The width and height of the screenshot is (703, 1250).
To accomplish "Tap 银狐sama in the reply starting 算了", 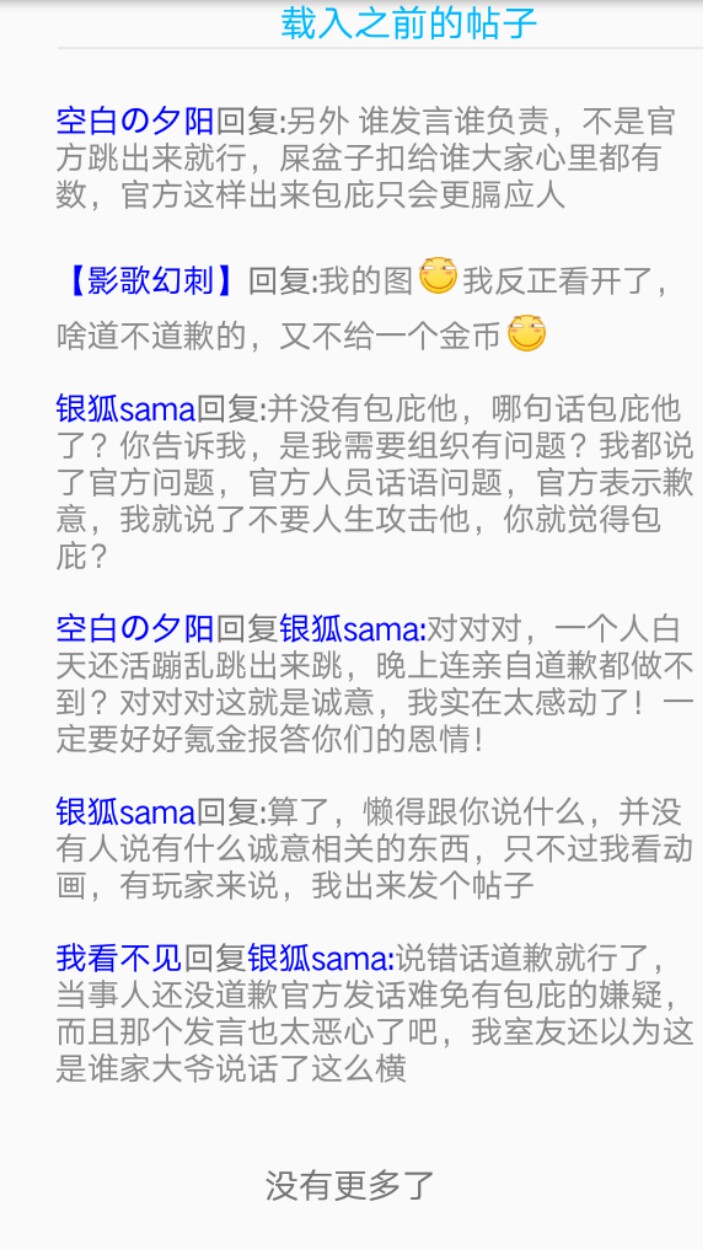I will click(x=126, y=810).
